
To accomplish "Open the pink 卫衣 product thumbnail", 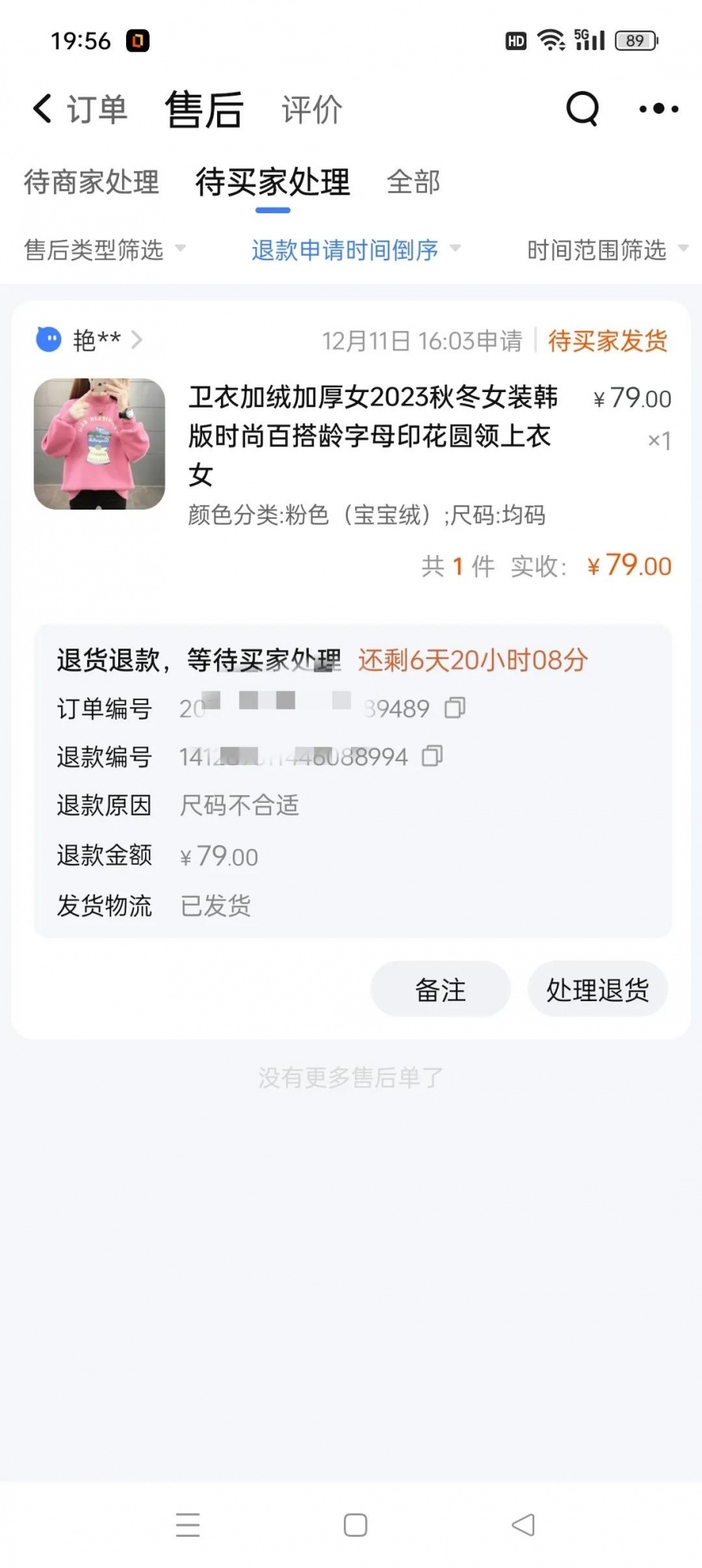I will [100, 445].
